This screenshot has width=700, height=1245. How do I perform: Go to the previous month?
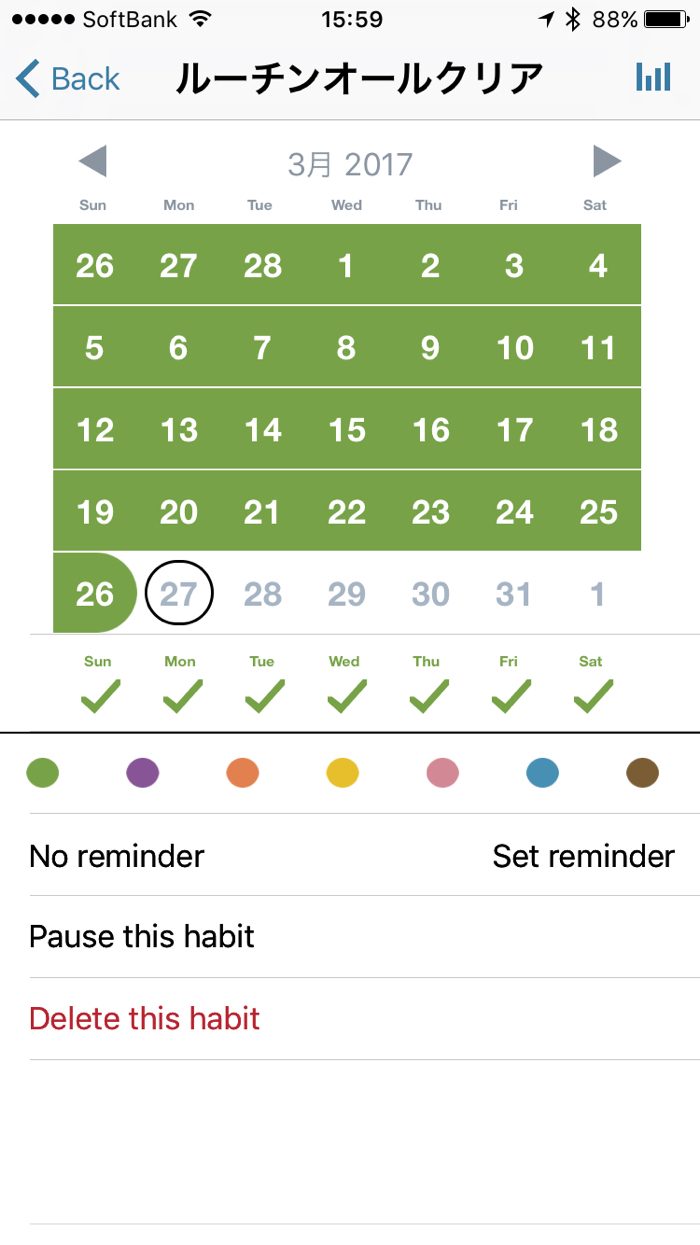(93, 161)
